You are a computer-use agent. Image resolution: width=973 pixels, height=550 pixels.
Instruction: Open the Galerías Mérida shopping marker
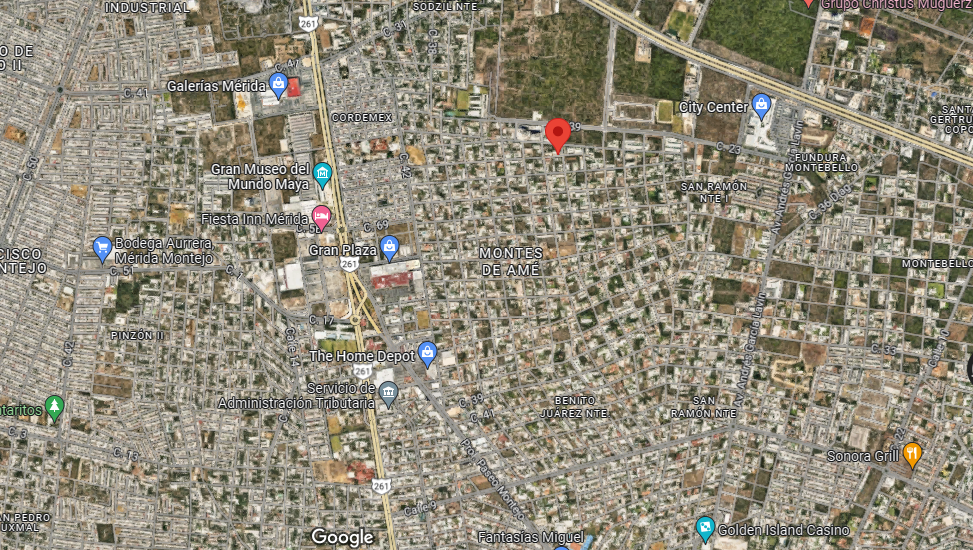click(x=279, y=86)
